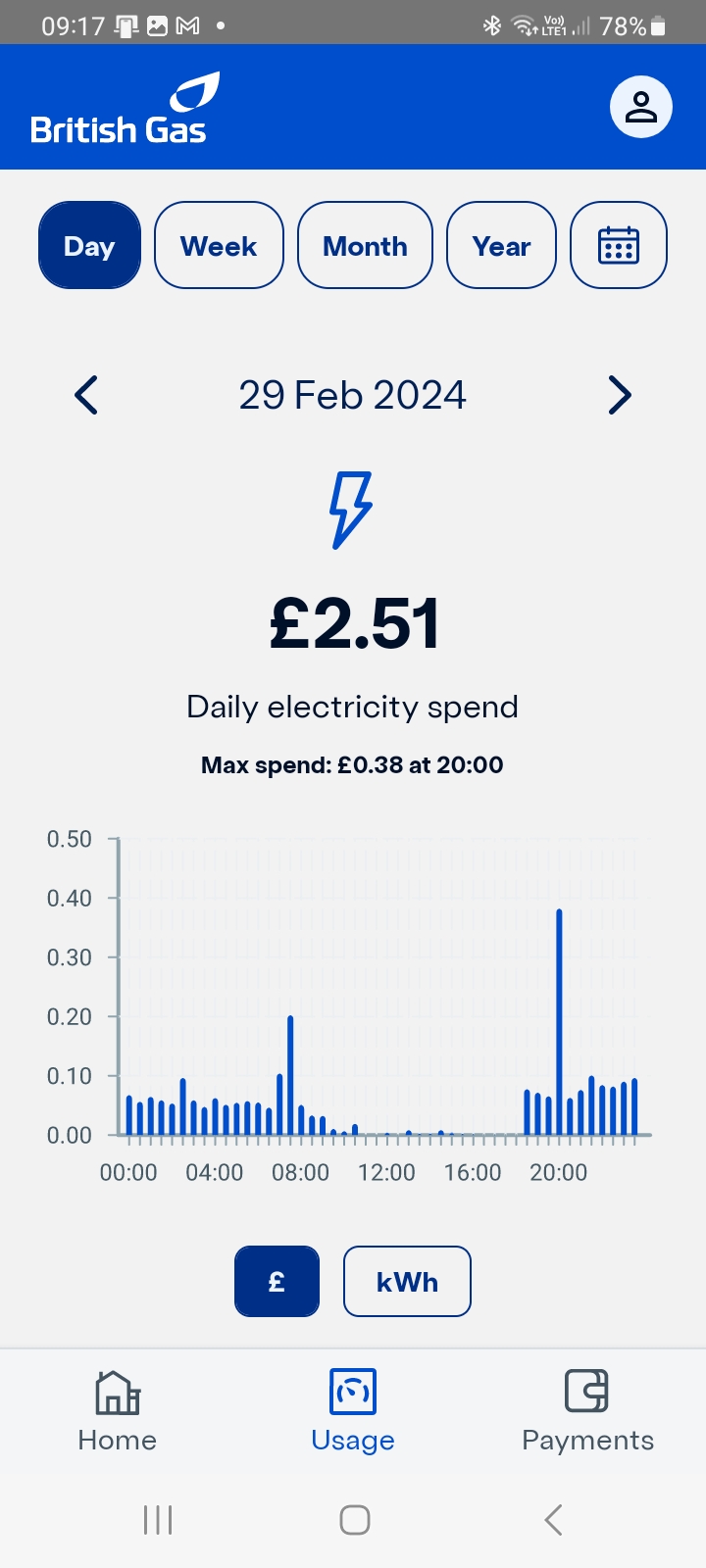This screenshot has height=1568, width=706.
Task: Tap the system back button
Action: click(553, 1520)
